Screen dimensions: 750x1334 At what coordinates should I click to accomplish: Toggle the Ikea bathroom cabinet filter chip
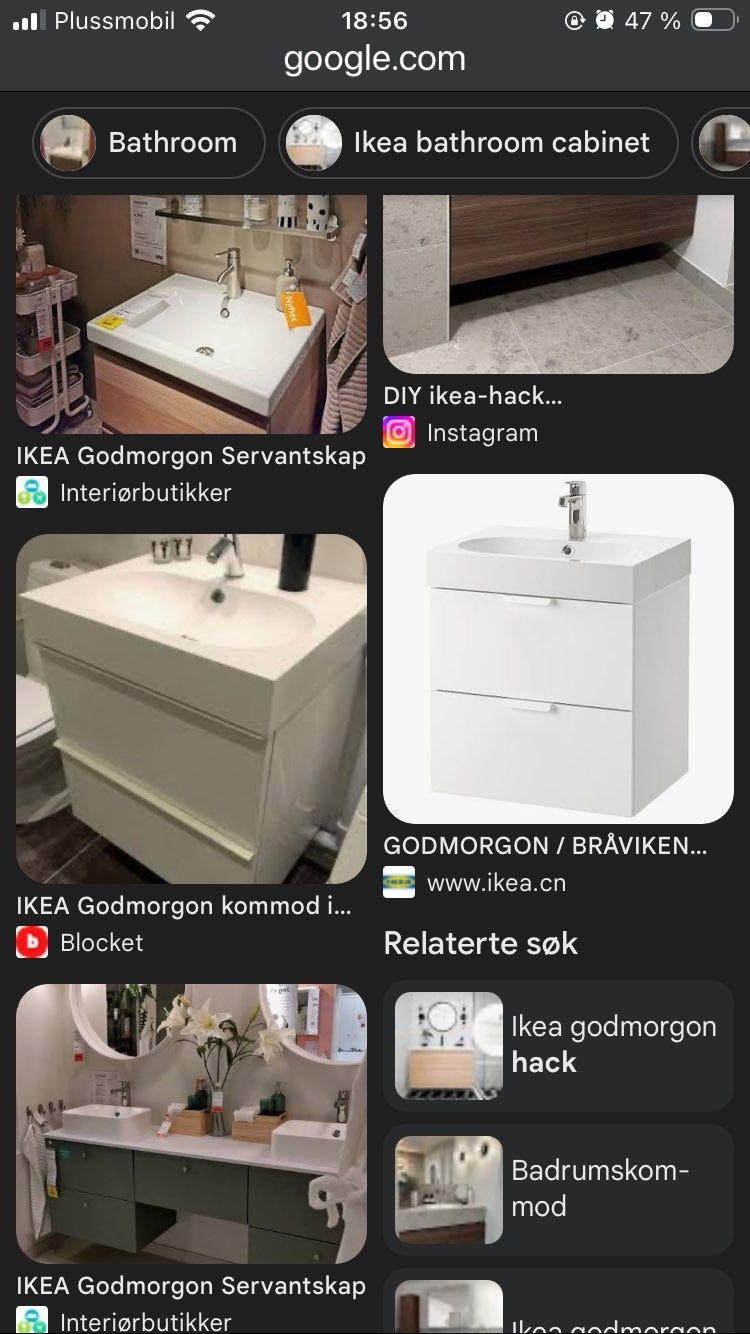coord(477,142)
